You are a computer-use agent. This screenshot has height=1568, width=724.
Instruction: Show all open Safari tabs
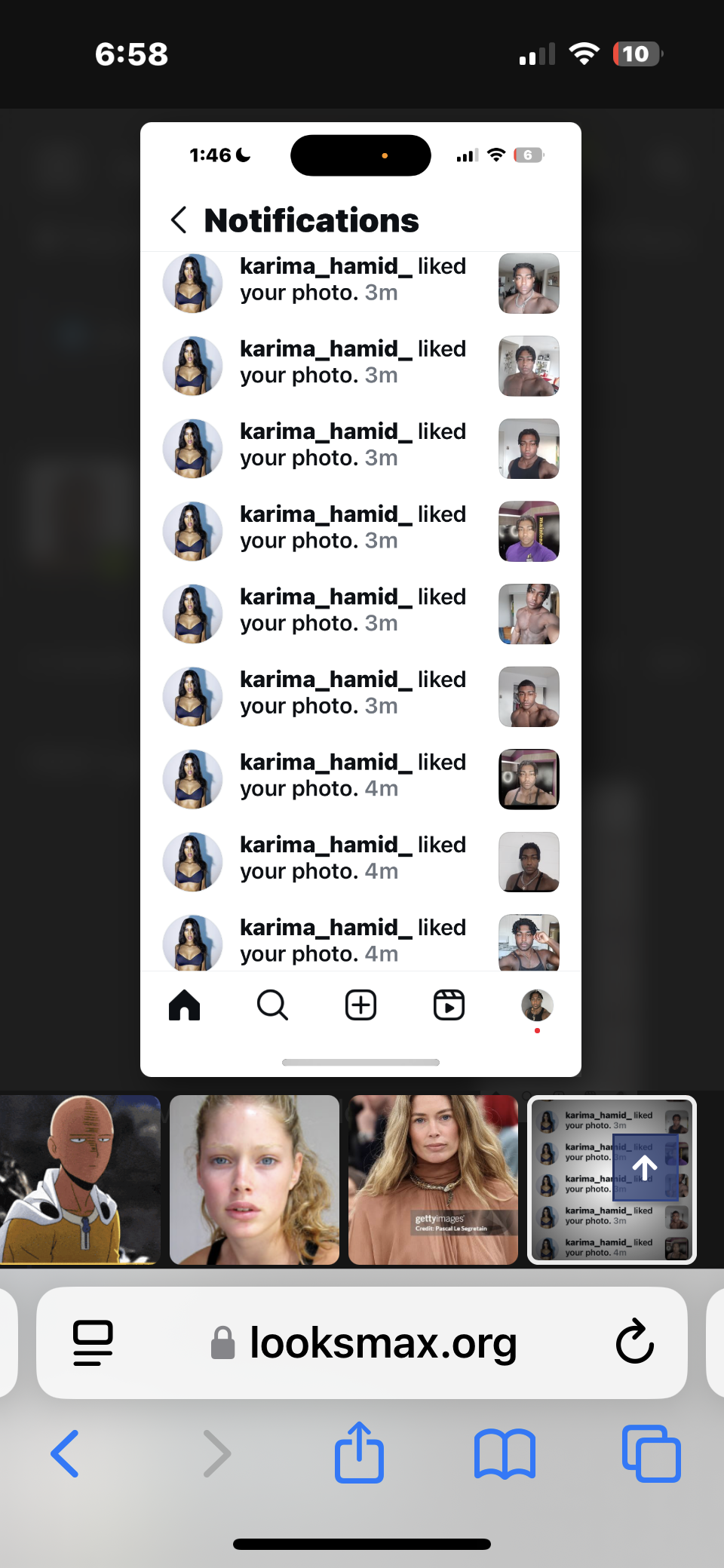651,1453
